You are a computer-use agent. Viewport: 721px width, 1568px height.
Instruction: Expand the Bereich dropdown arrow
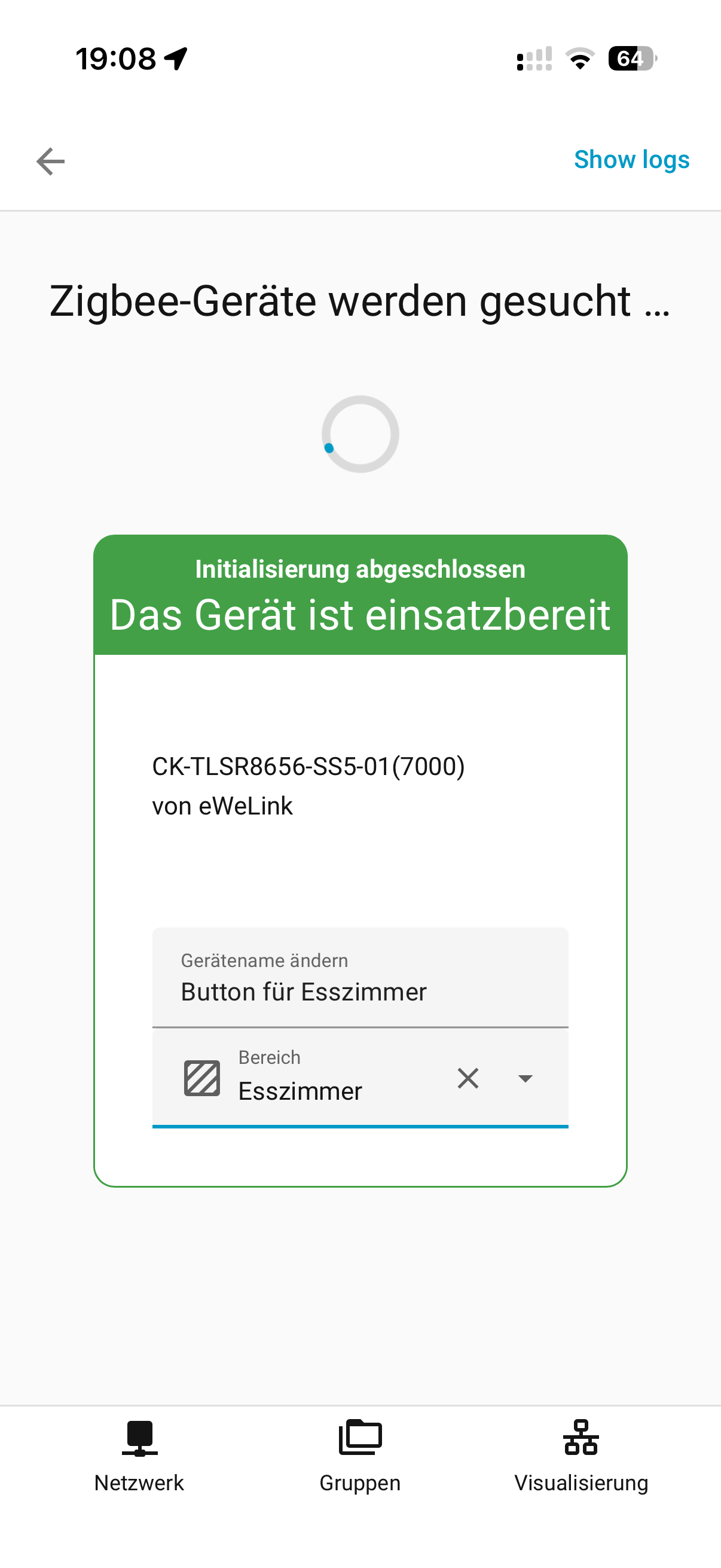click(x=525, y=1078)
